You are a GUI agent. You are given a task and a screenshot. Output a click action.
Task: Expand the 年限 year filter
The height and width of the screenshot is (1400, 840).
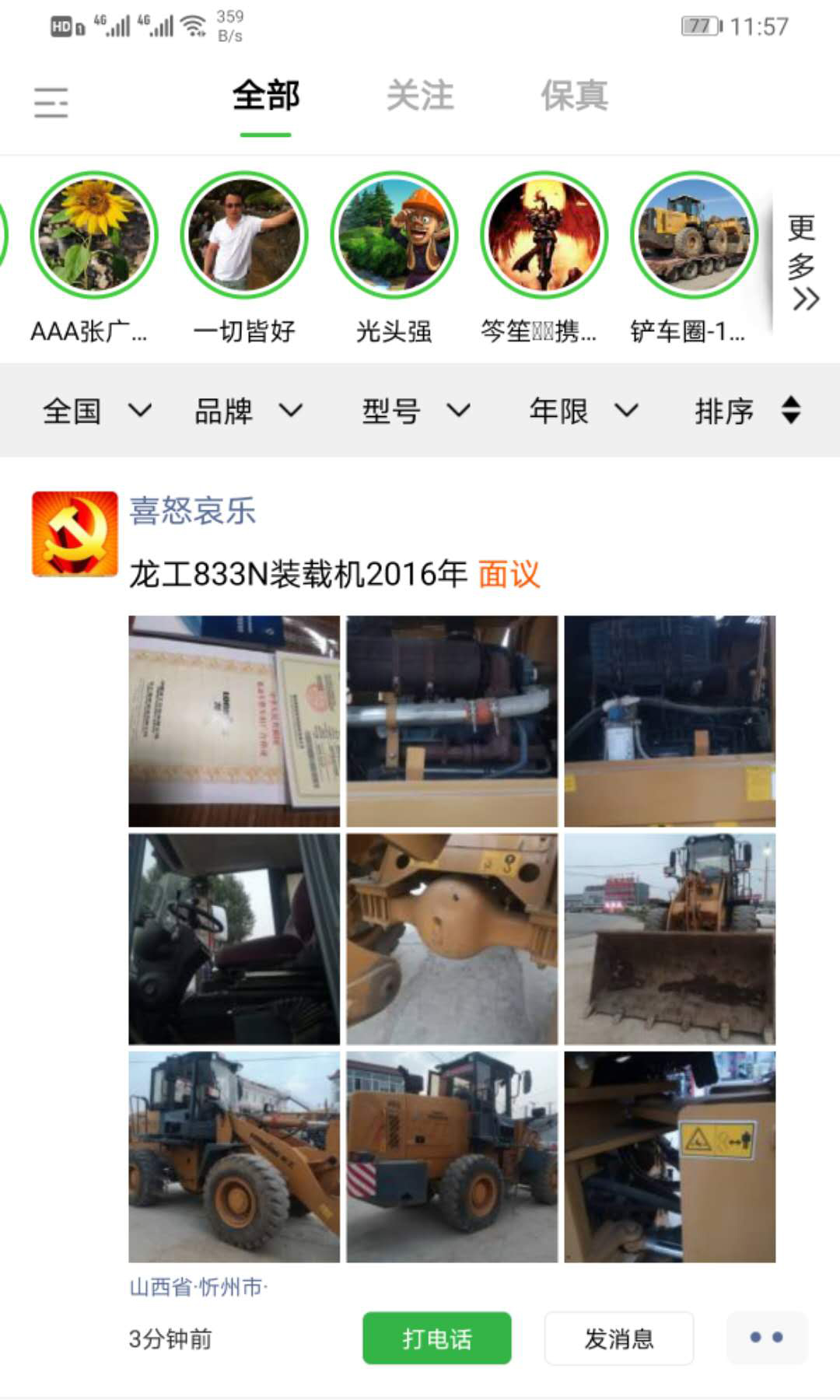583,410
